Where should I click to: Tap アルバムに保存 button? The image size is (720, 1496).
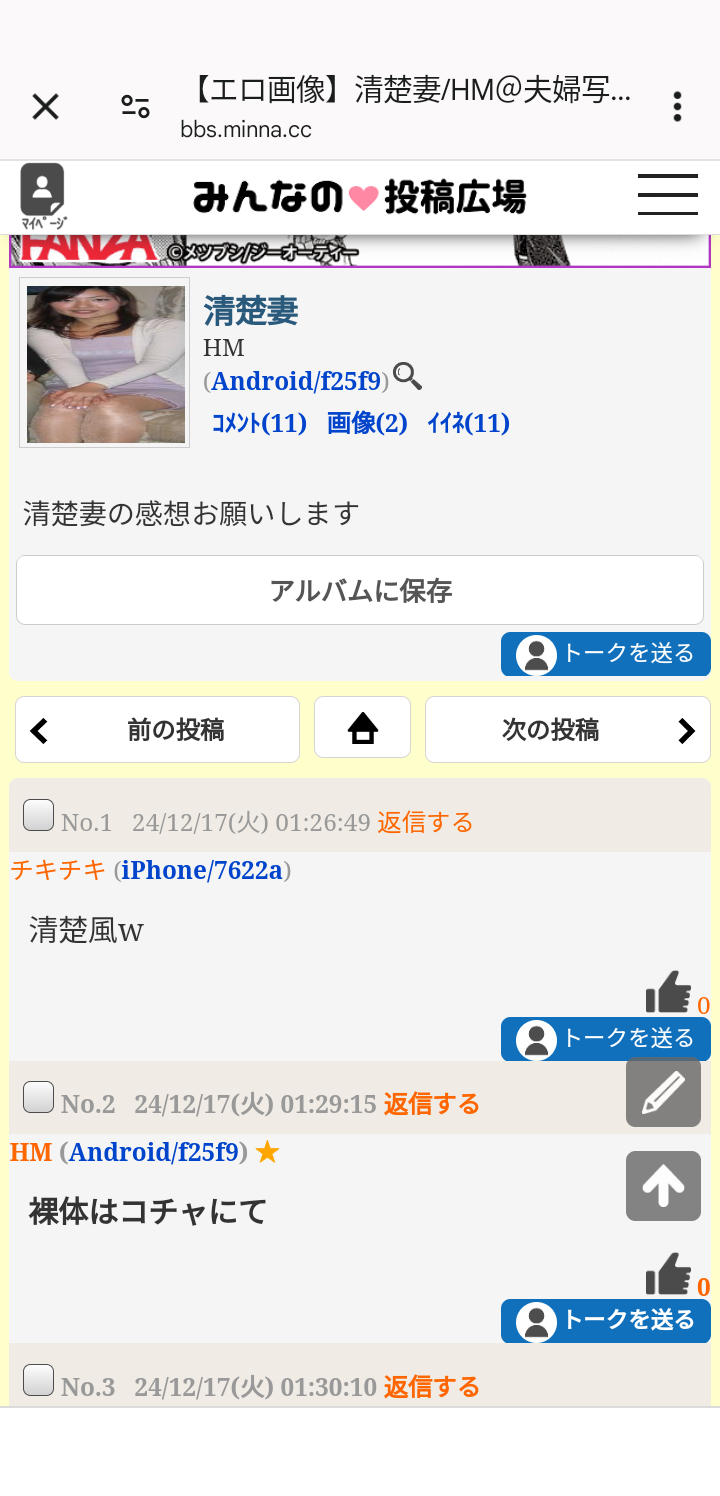[360, 590]
